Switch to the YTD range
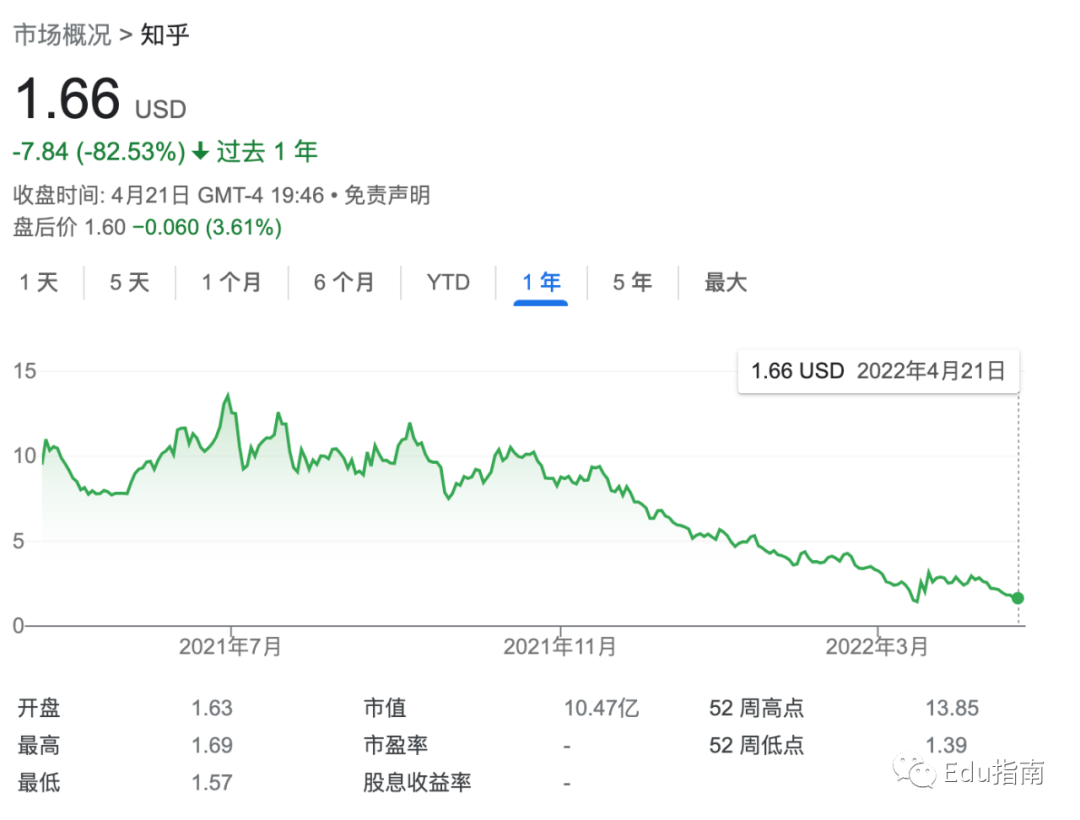The width and height of the screenshot is (1080, 820). click(x=448, y=283)
